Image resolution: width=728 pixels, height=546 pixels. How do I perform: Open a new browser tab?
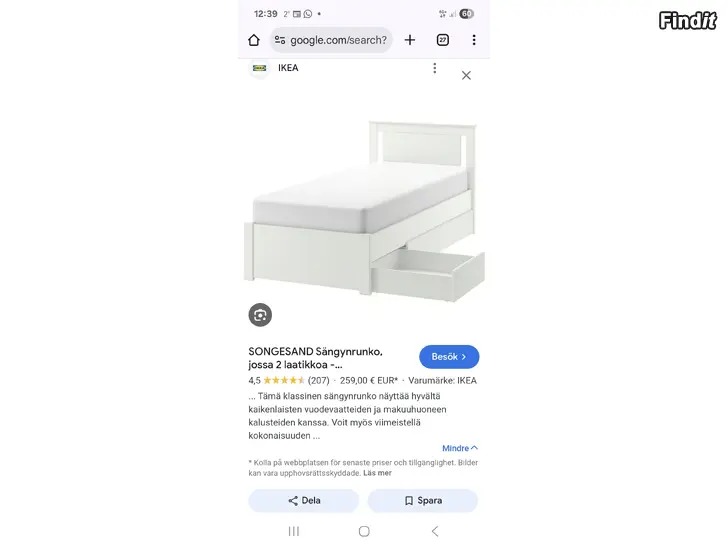tap(410, 40)
